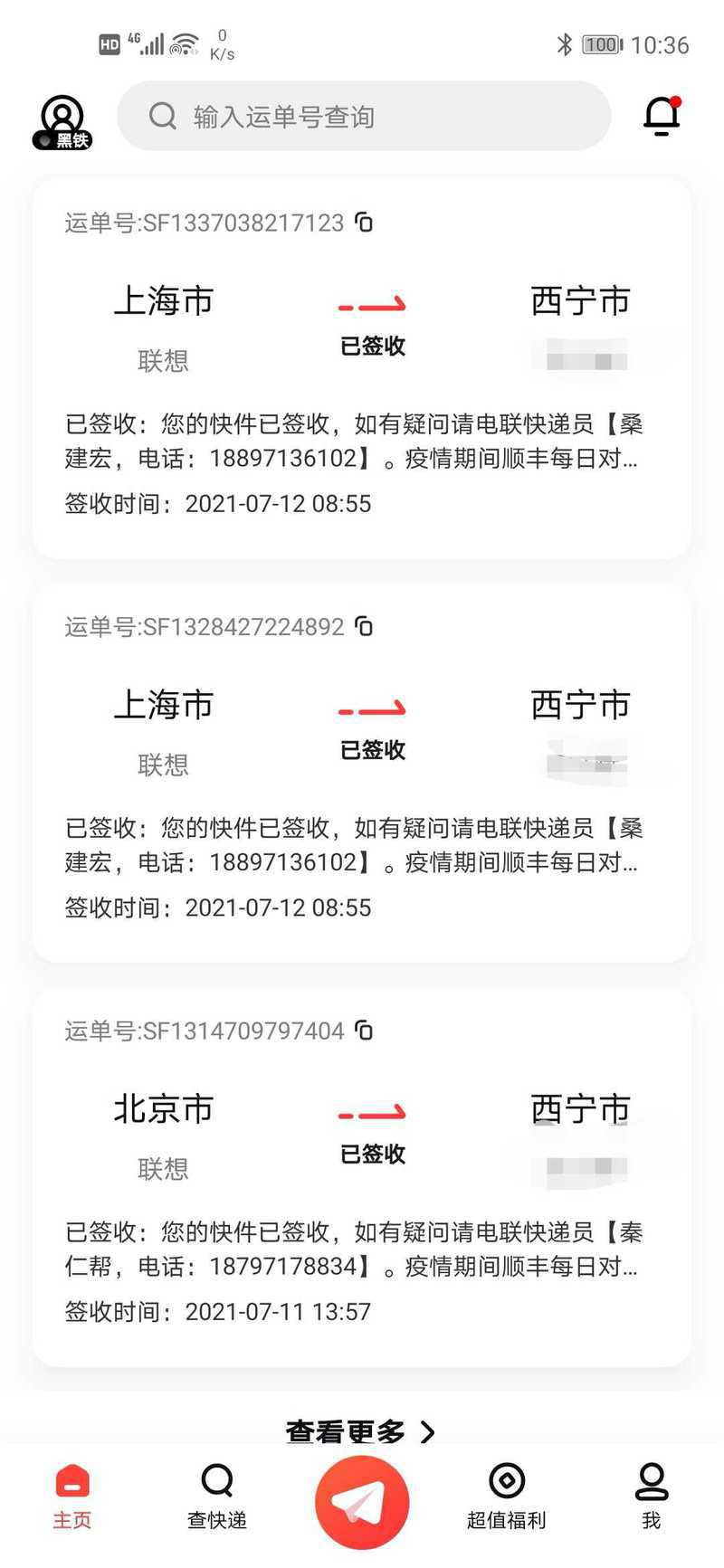This screenshot has height=1568, width=724.
Task: Tap 查看更多 to see more shipments
Action: point(361,1431)
